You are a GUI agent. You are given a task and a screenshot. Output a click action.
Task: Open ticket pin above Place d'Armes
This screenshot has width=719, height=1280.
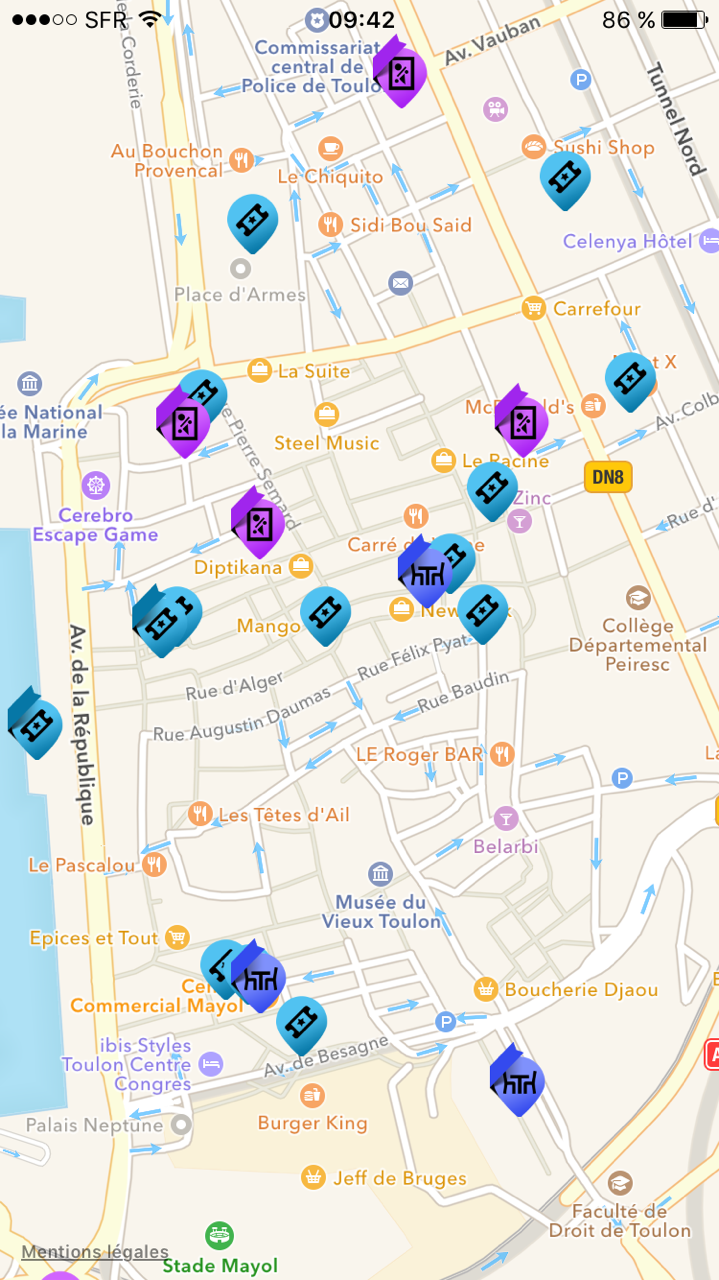(x=252, y=221)
